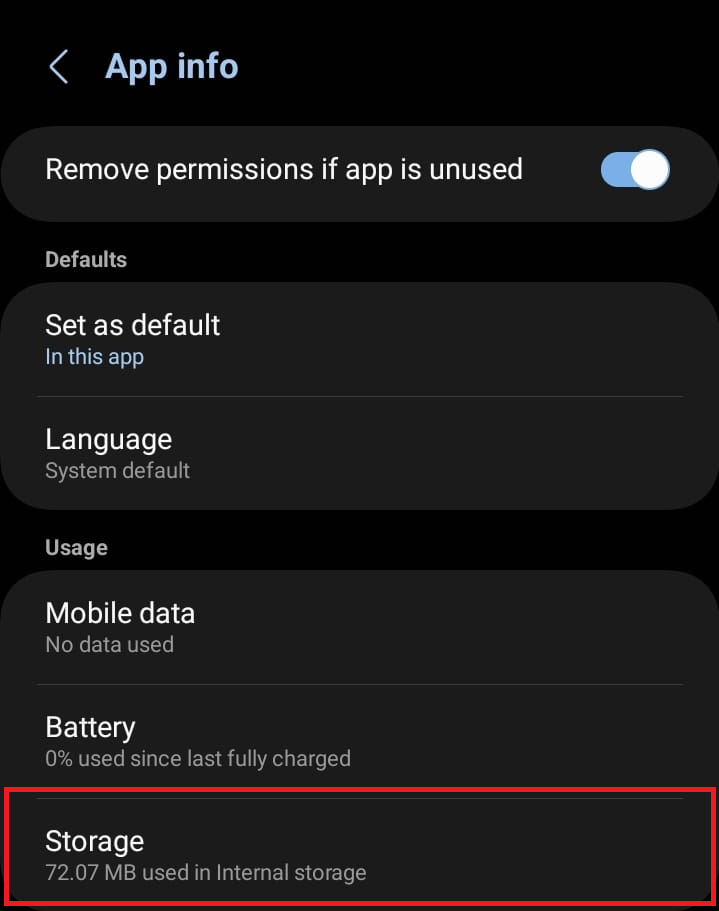Image resolution: width=719 pixels, height=911 pixels.
Task: Go back from App info
Action: coord(59,68)
